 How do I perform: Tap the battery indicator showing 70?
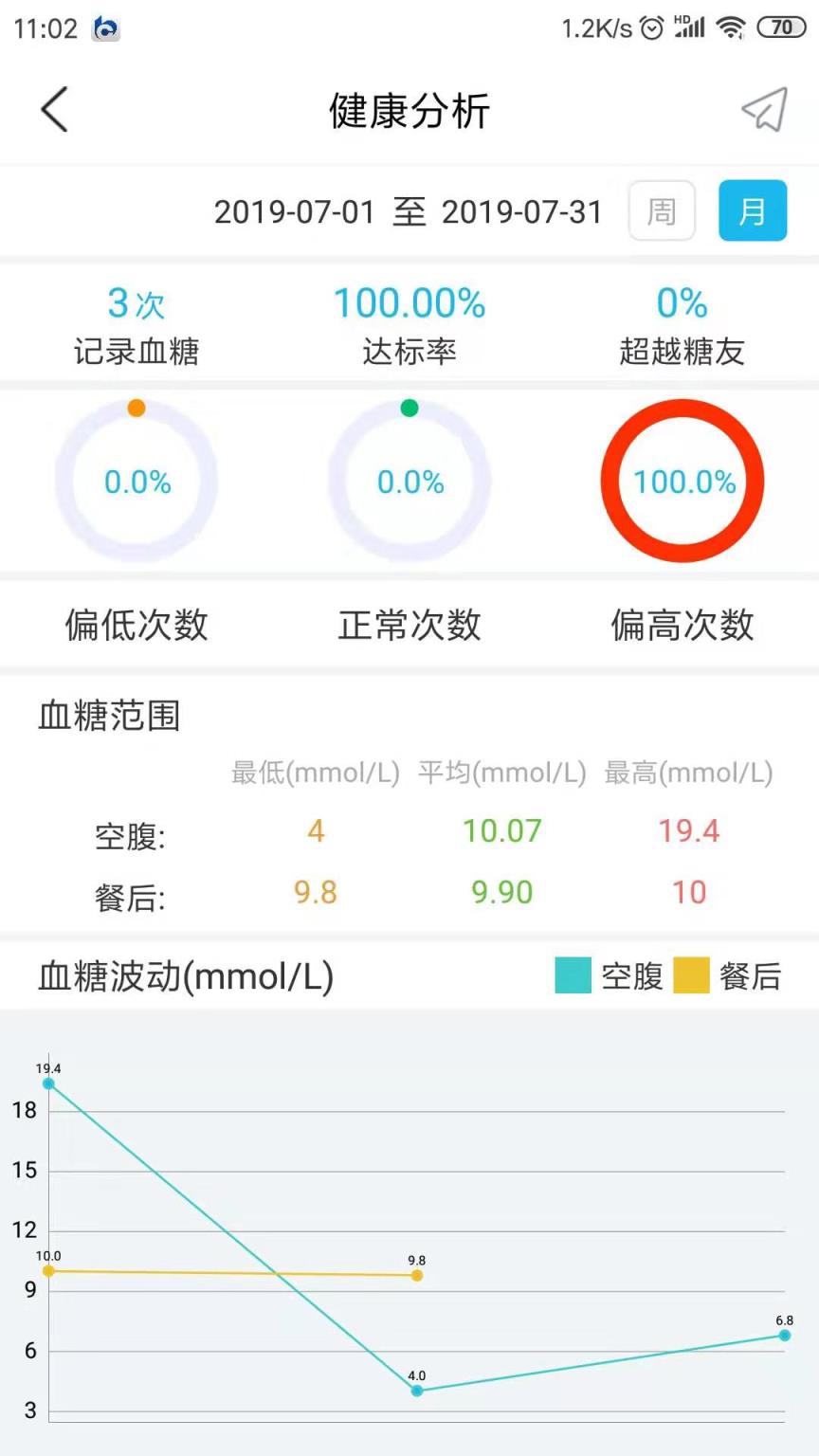[779, 28]
